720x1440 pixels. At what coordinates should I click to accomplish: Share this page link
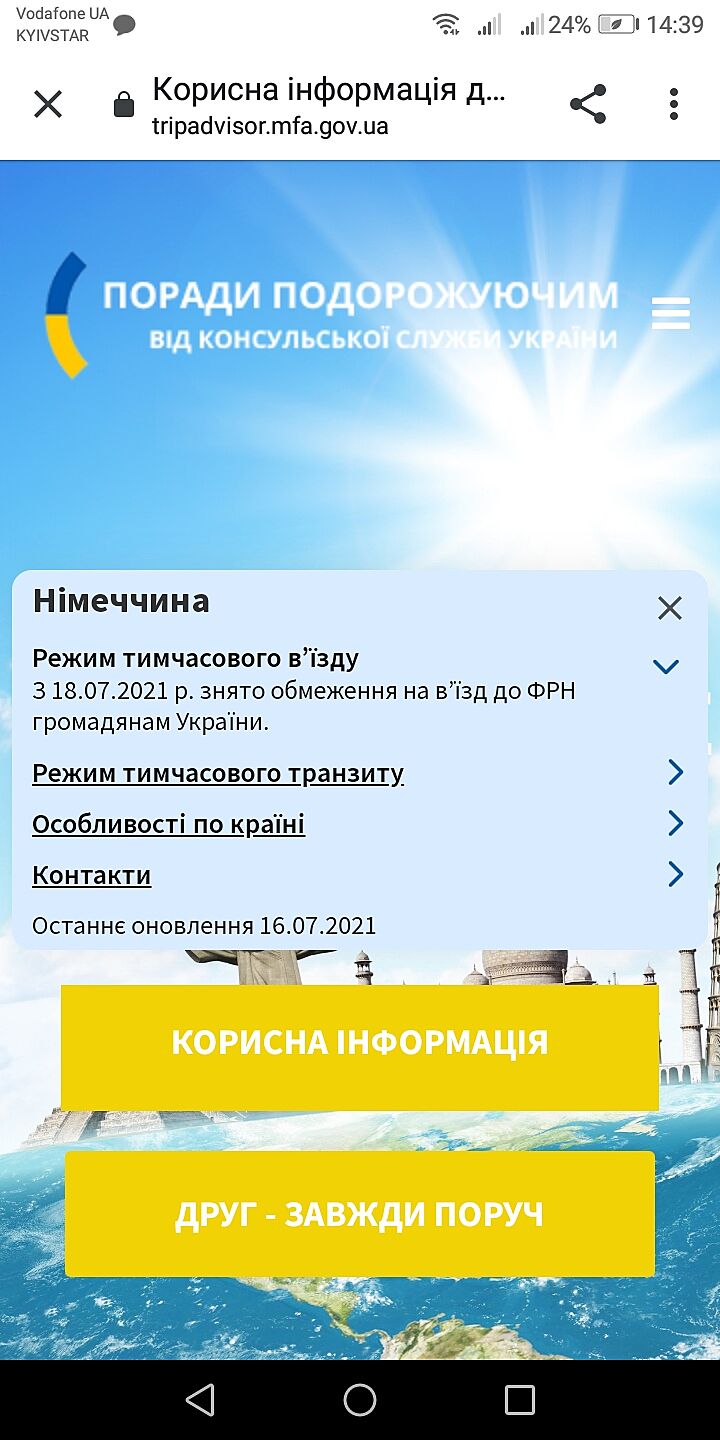588,104
